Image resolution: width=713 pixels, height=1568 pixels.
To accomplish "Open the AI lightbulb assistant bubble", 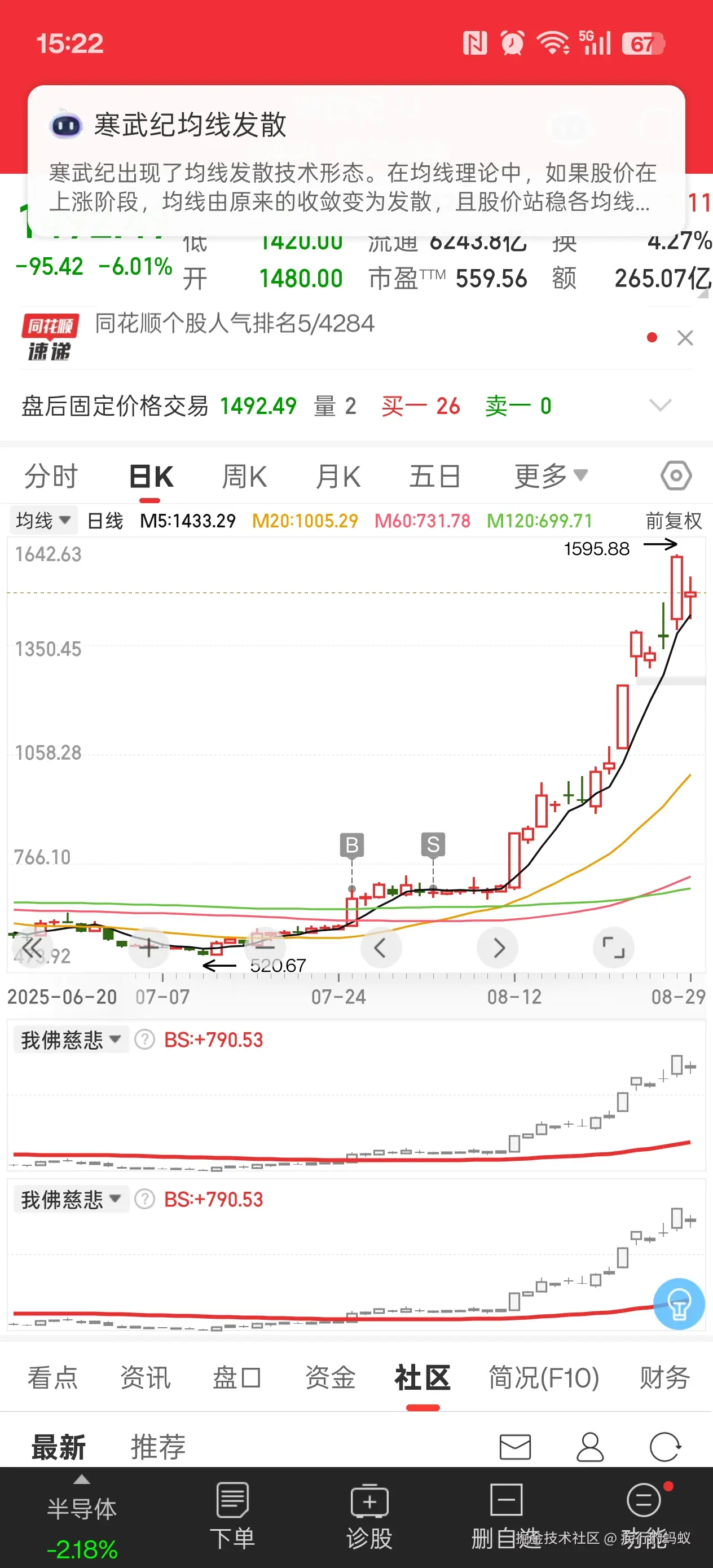I will point(678,1305).
